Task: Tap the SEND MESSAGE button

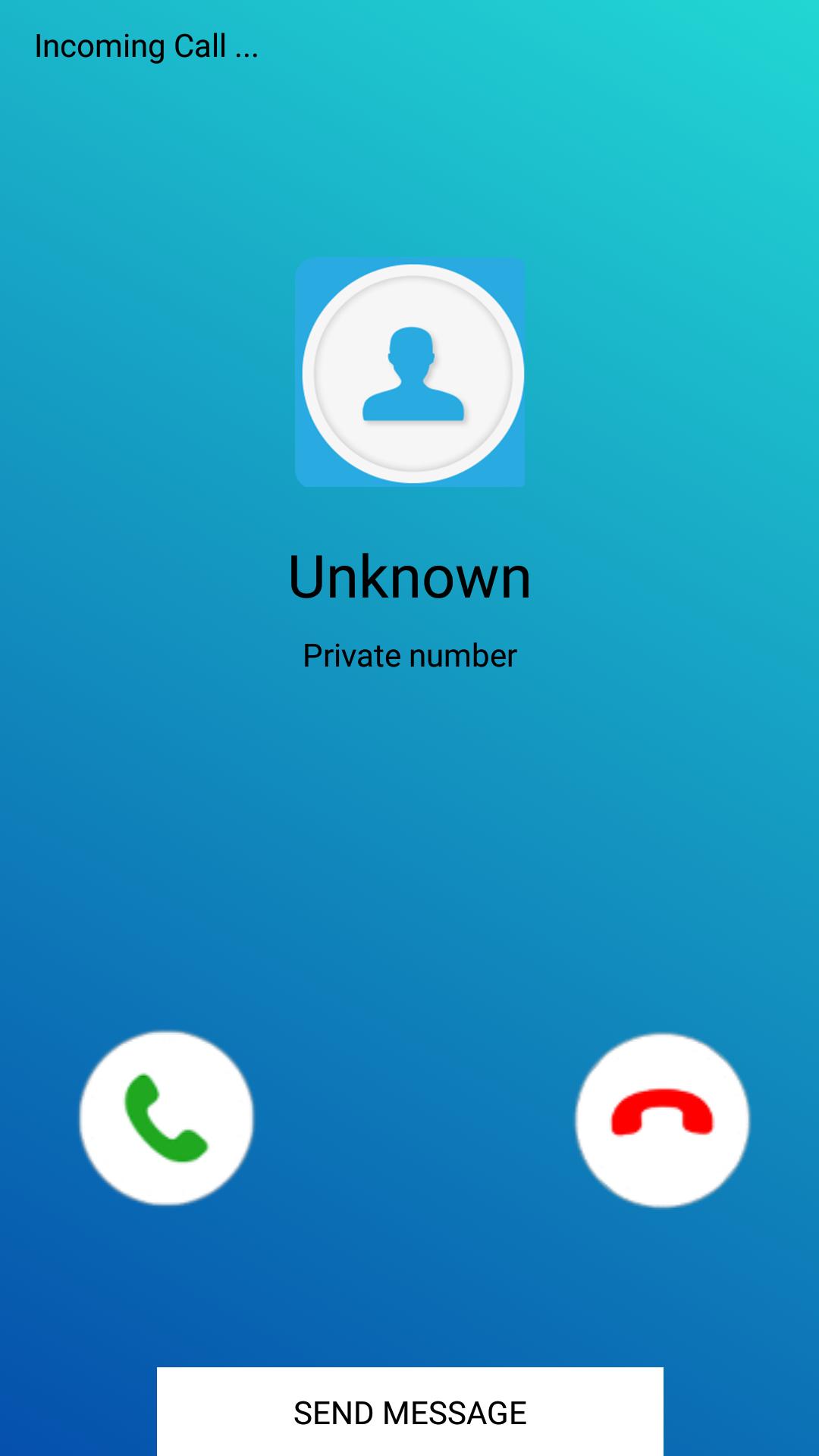Action: [410, 1412]
